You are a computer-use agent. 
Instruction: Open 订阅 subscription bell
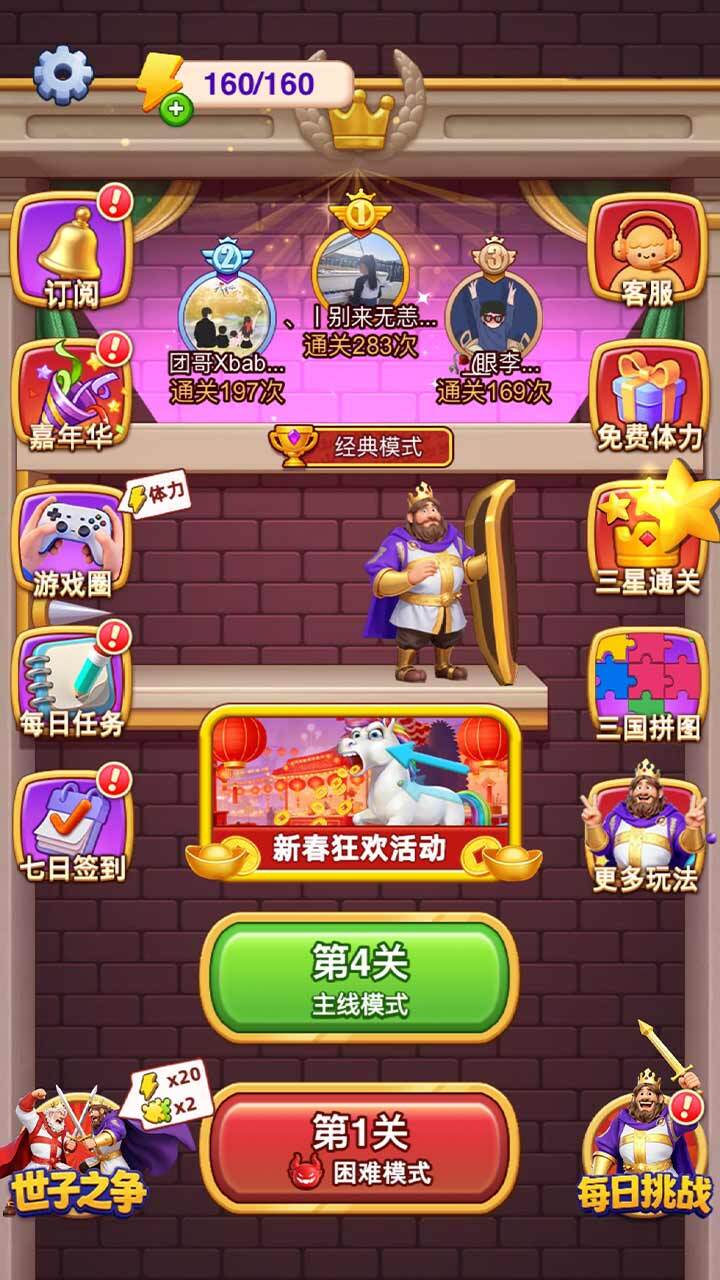[x=71, y=250]
